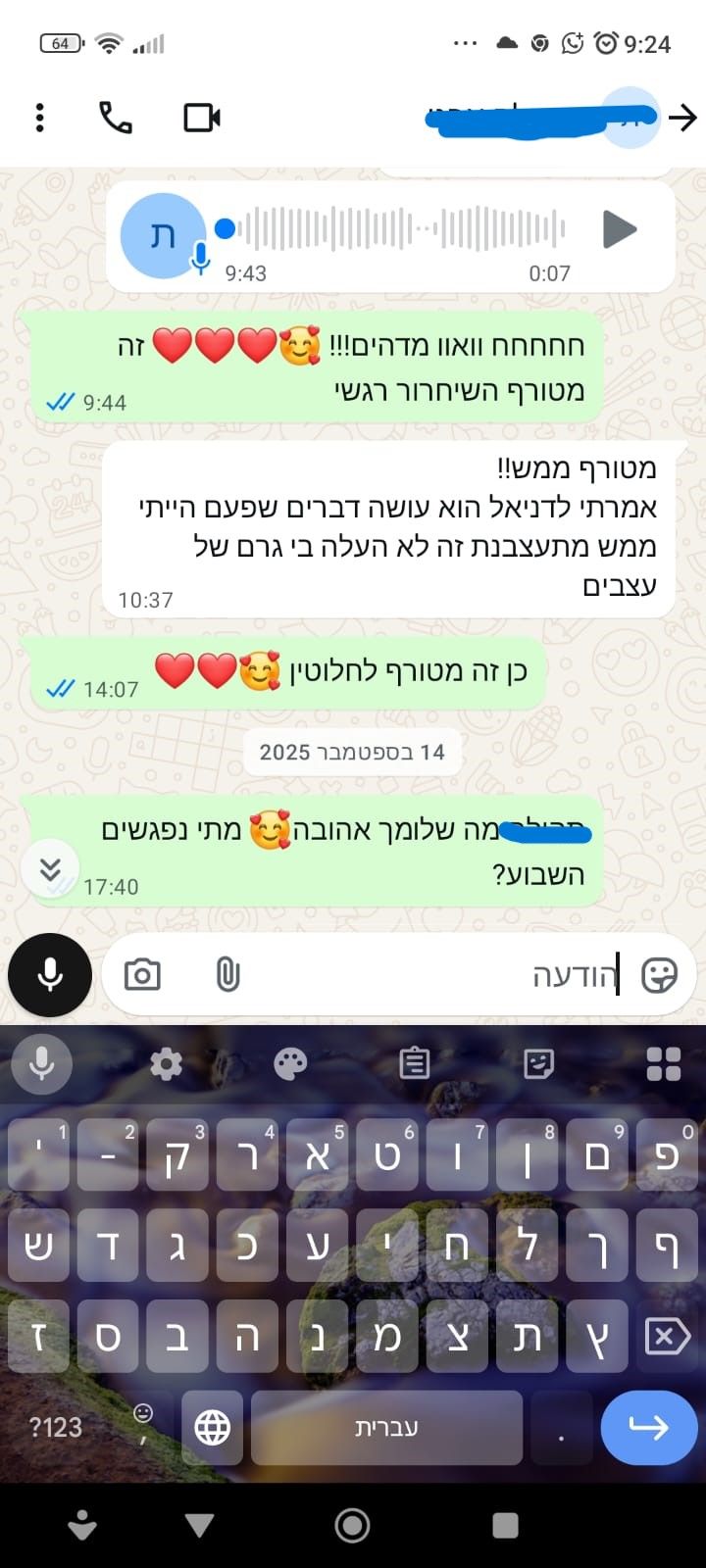Jump to latest messages with down chevrons
The height and width of the screenshot is (1568, 706).
[x=51, y=868]
